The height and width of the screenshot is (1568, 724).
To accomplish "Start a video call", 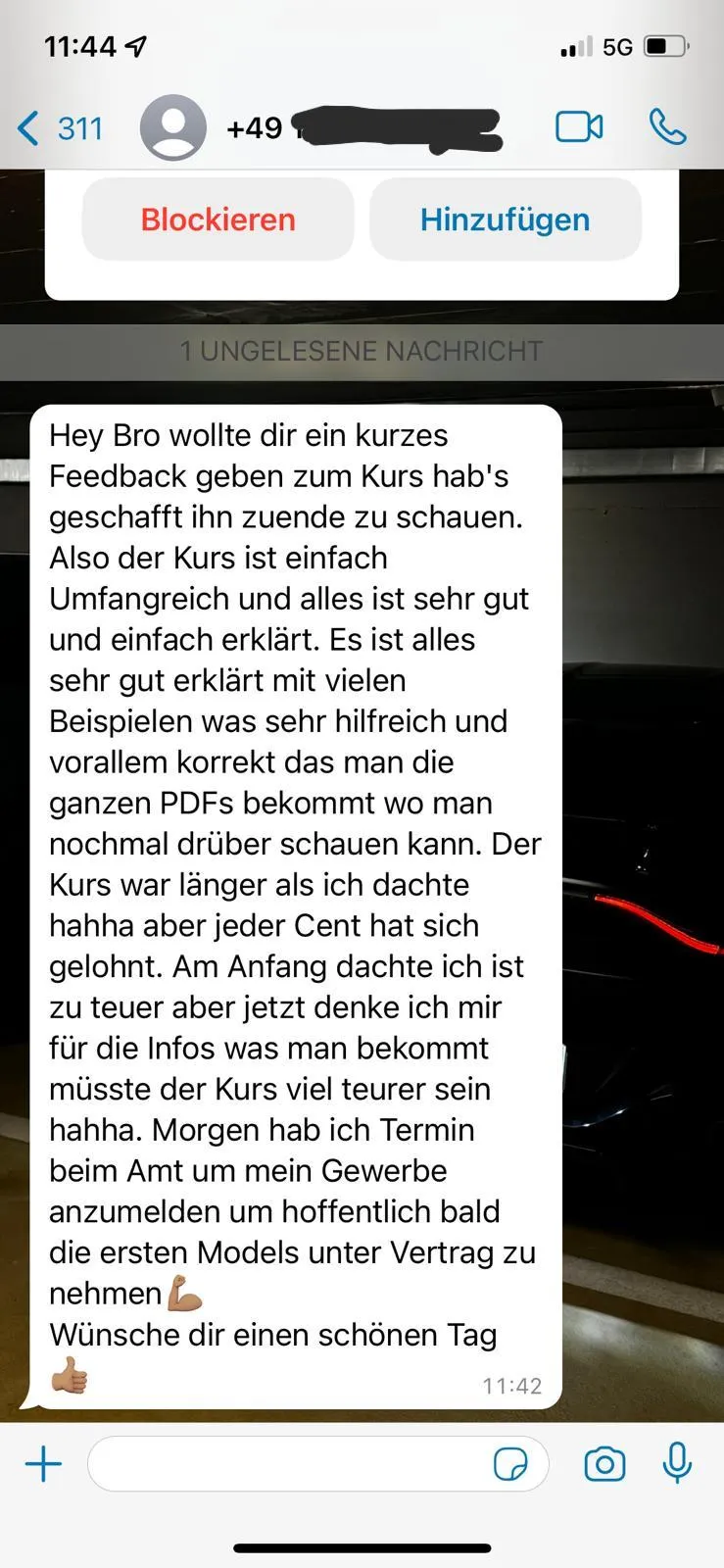I will pos(579,127).
